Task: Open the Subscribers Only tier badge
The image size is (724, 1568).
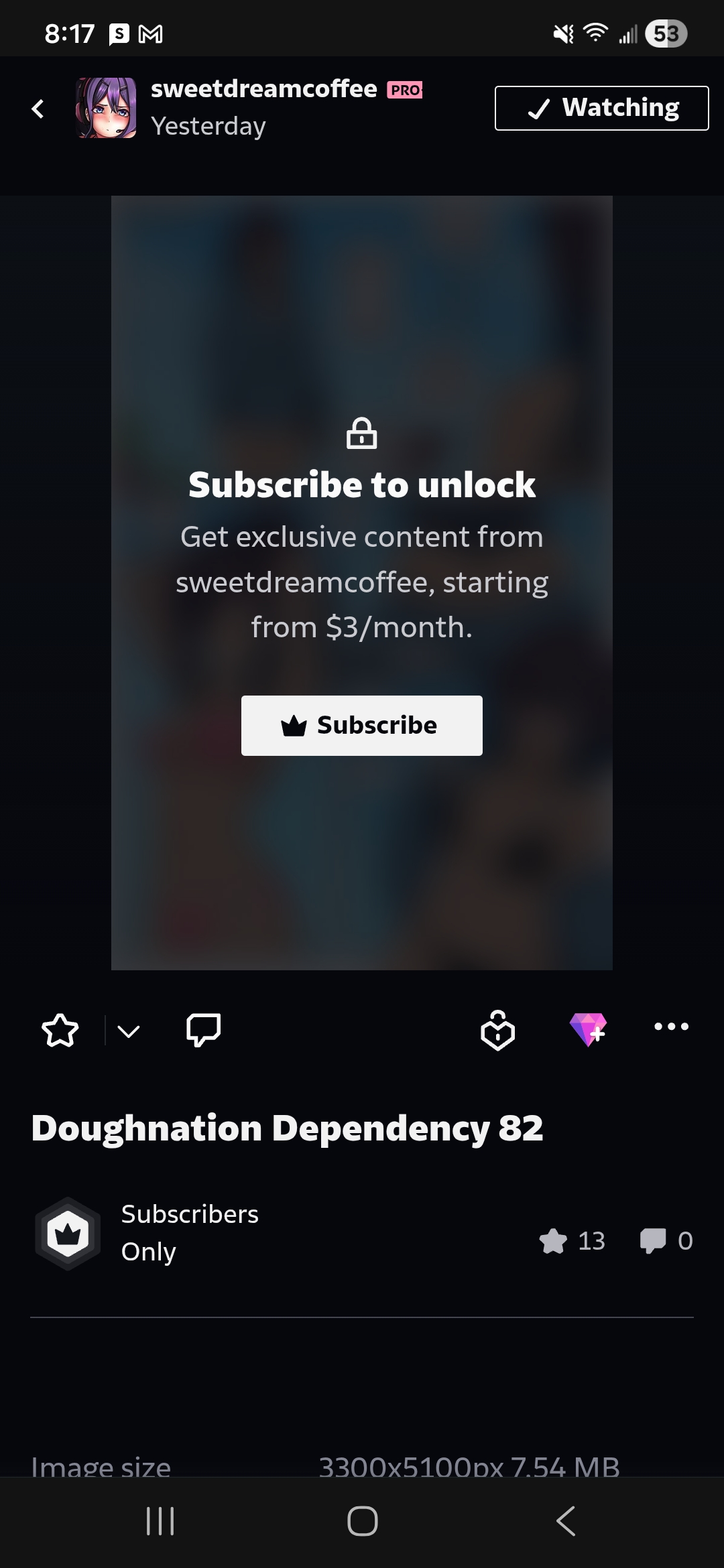Action: [x=68, y=1234]
